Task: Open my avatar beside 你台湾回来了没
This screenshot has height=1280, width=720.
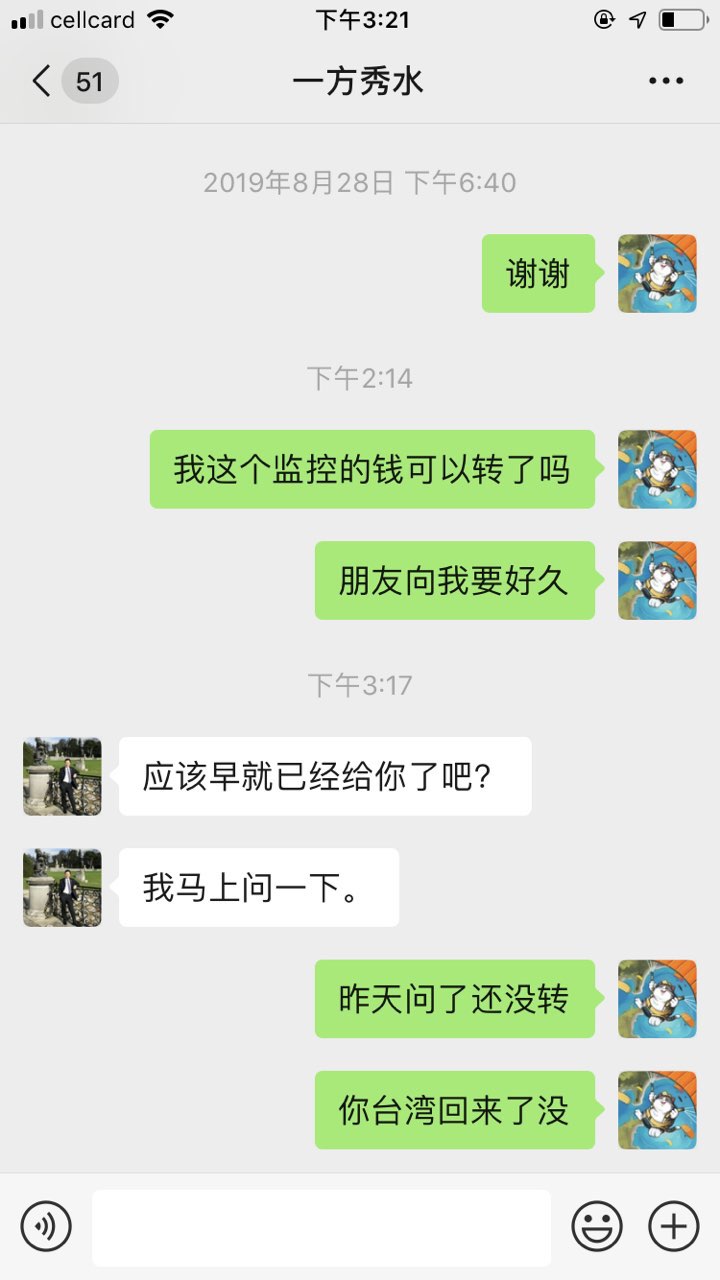Action: pos(657,1110)
